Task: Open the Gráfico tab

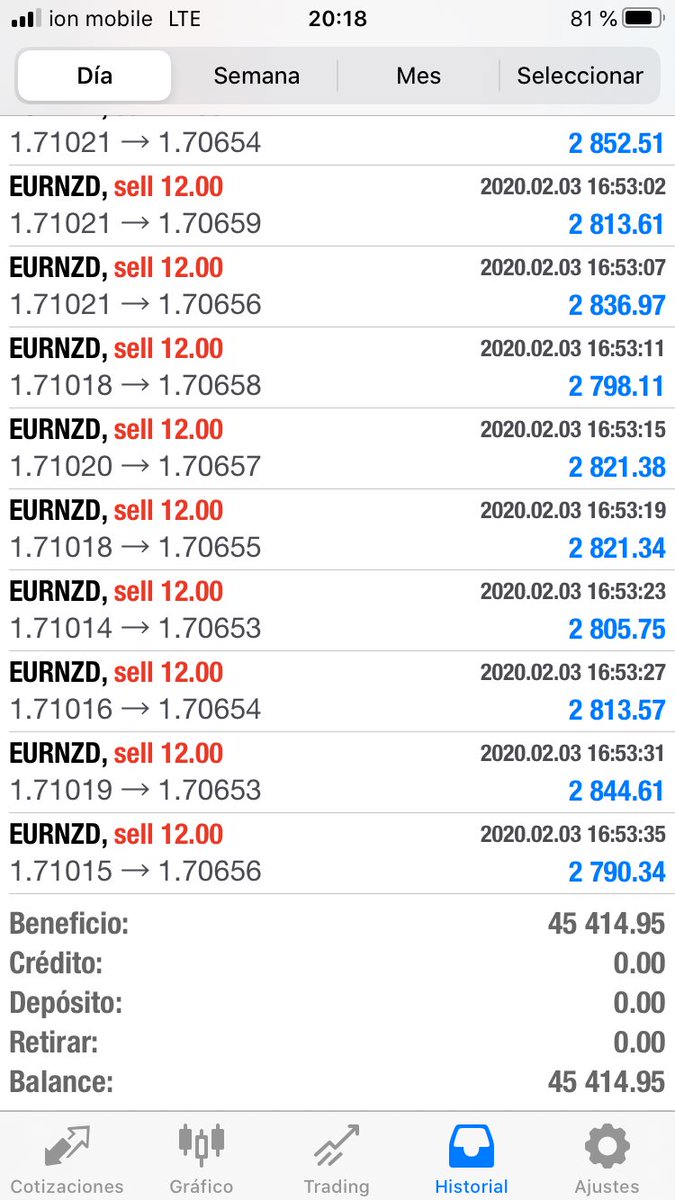Action: click(x=201, y=1158)
